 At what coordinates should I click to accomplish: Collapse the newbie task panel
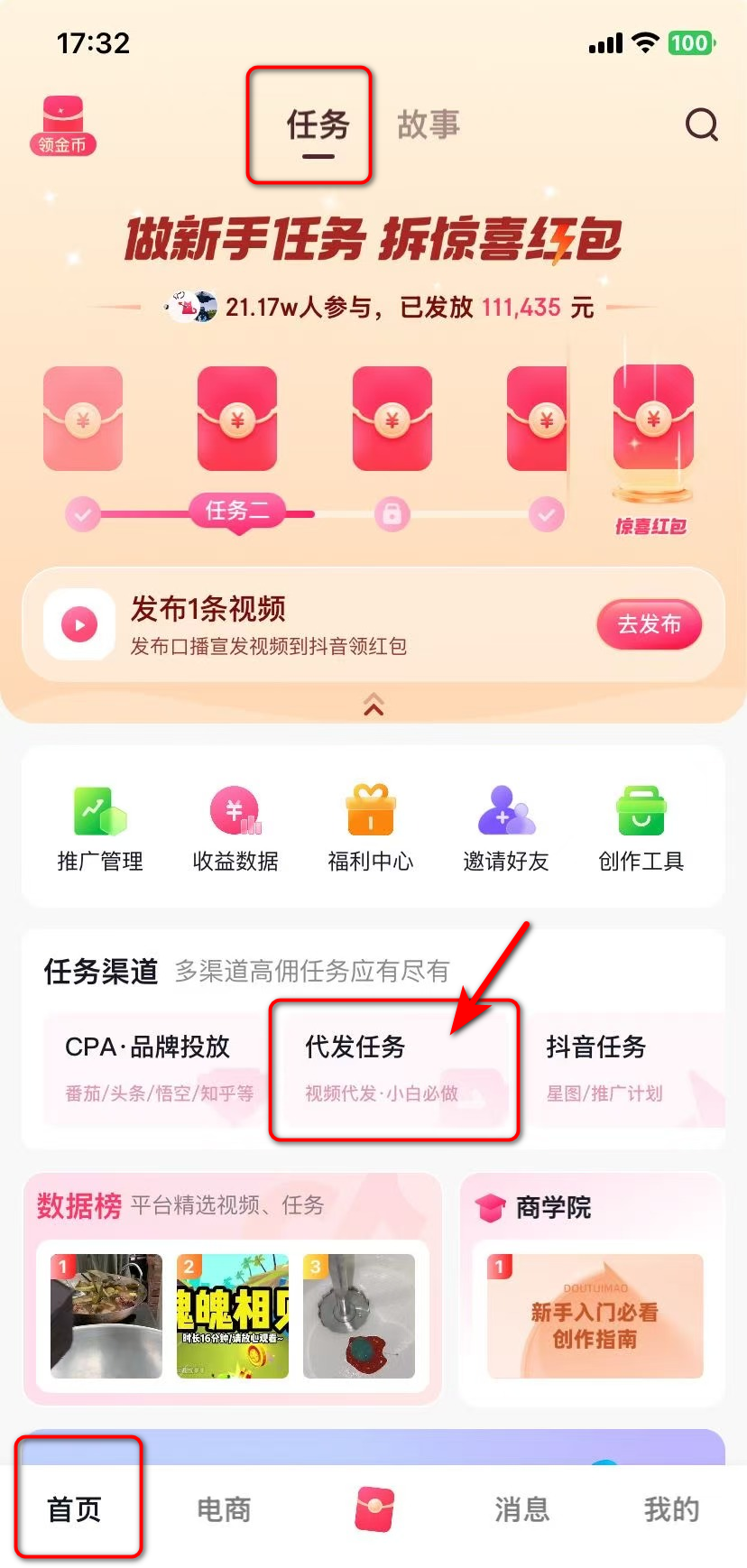click(373, 705)
